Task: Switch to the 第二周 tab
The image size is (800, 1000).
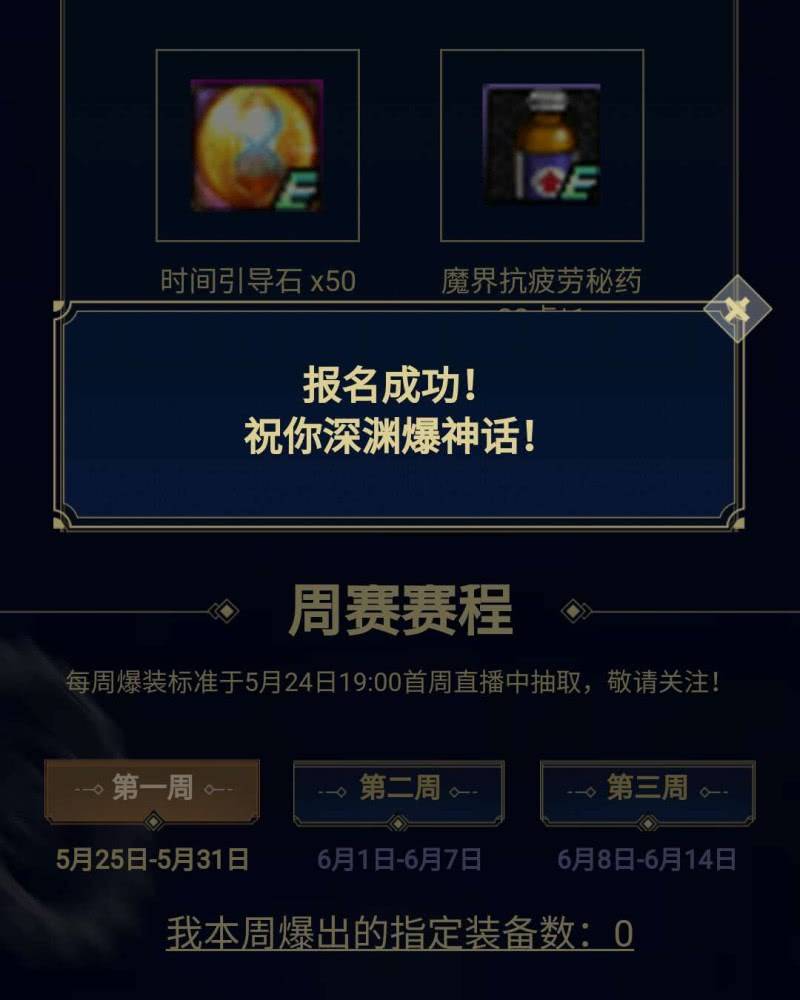Action: [x=399, y=789]
